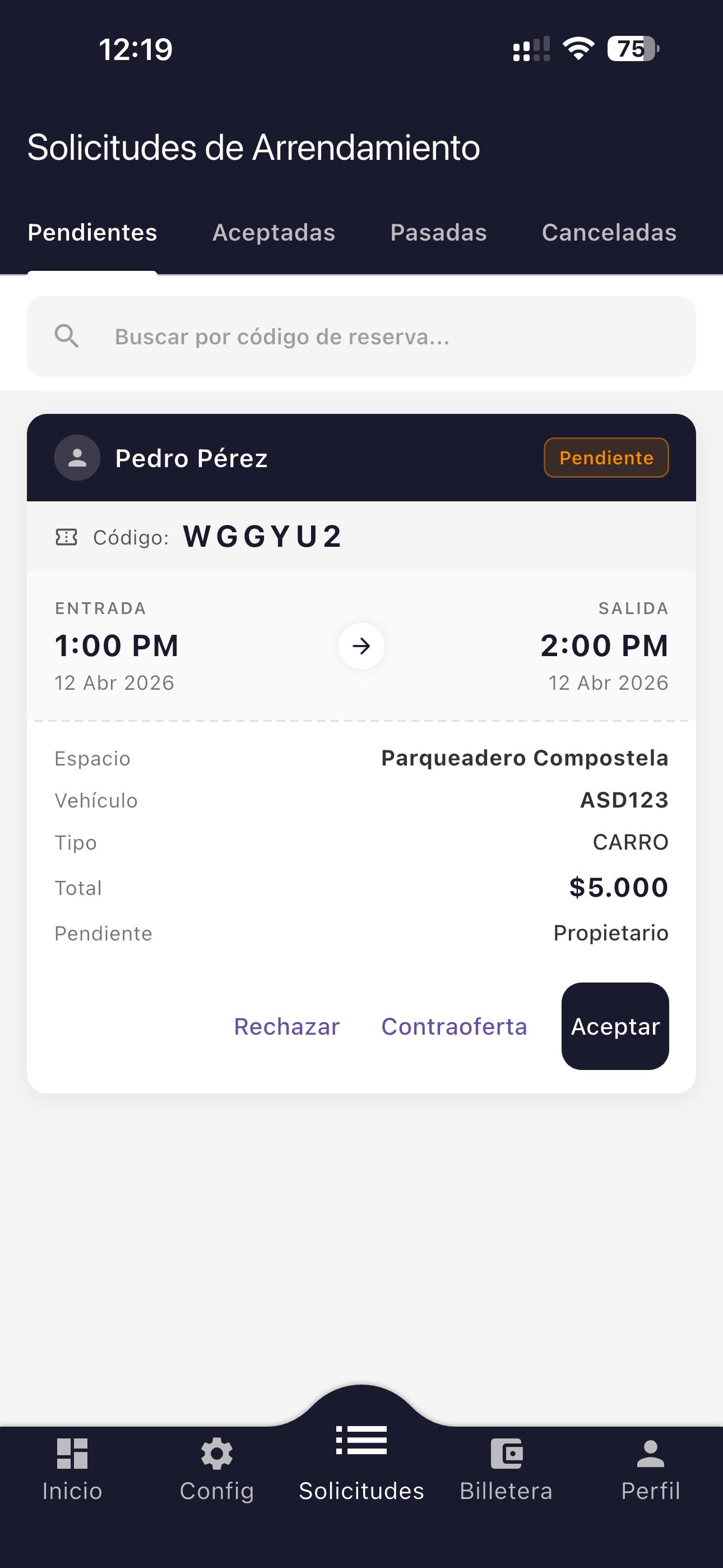Screen dimensions: 723x1568
Task: Tap the arrow between Entrada and Salida
Action: tap(361, 646)
